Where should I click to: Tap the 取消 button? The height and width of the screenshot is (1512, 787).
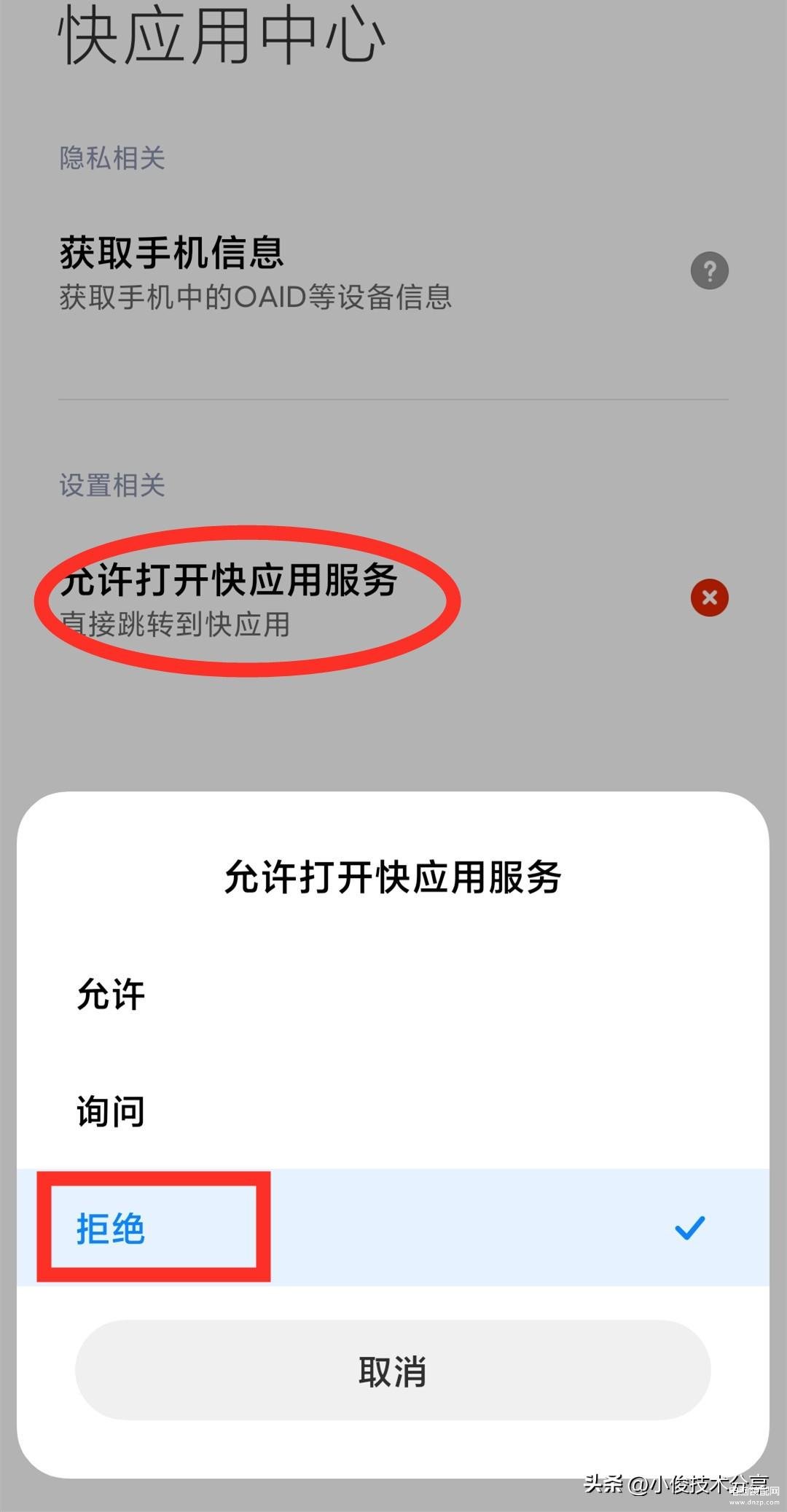point(393,1371)
